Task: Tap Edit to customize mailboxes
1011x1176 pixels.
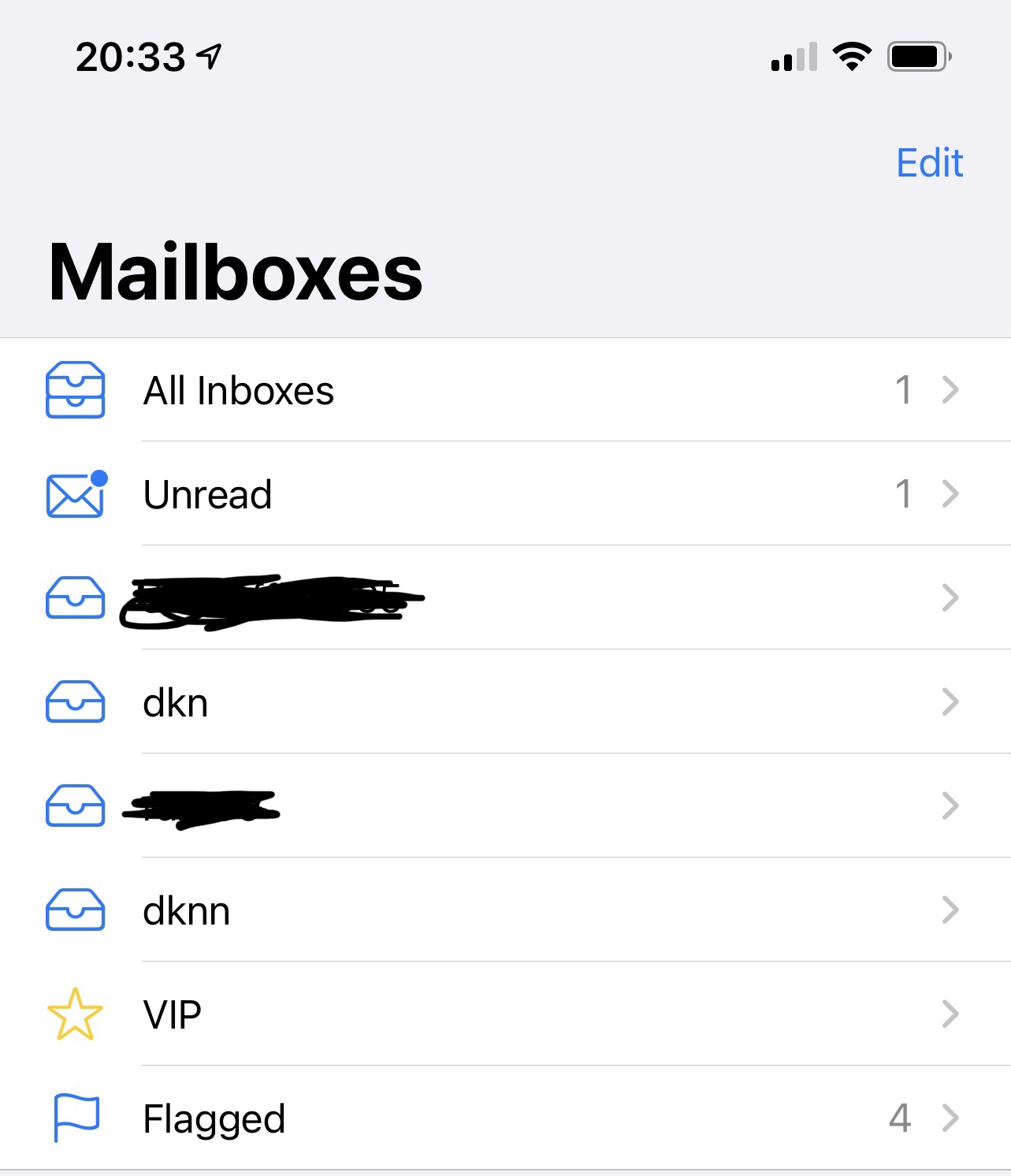Action: pyautogui.click(x=930, y=163)
